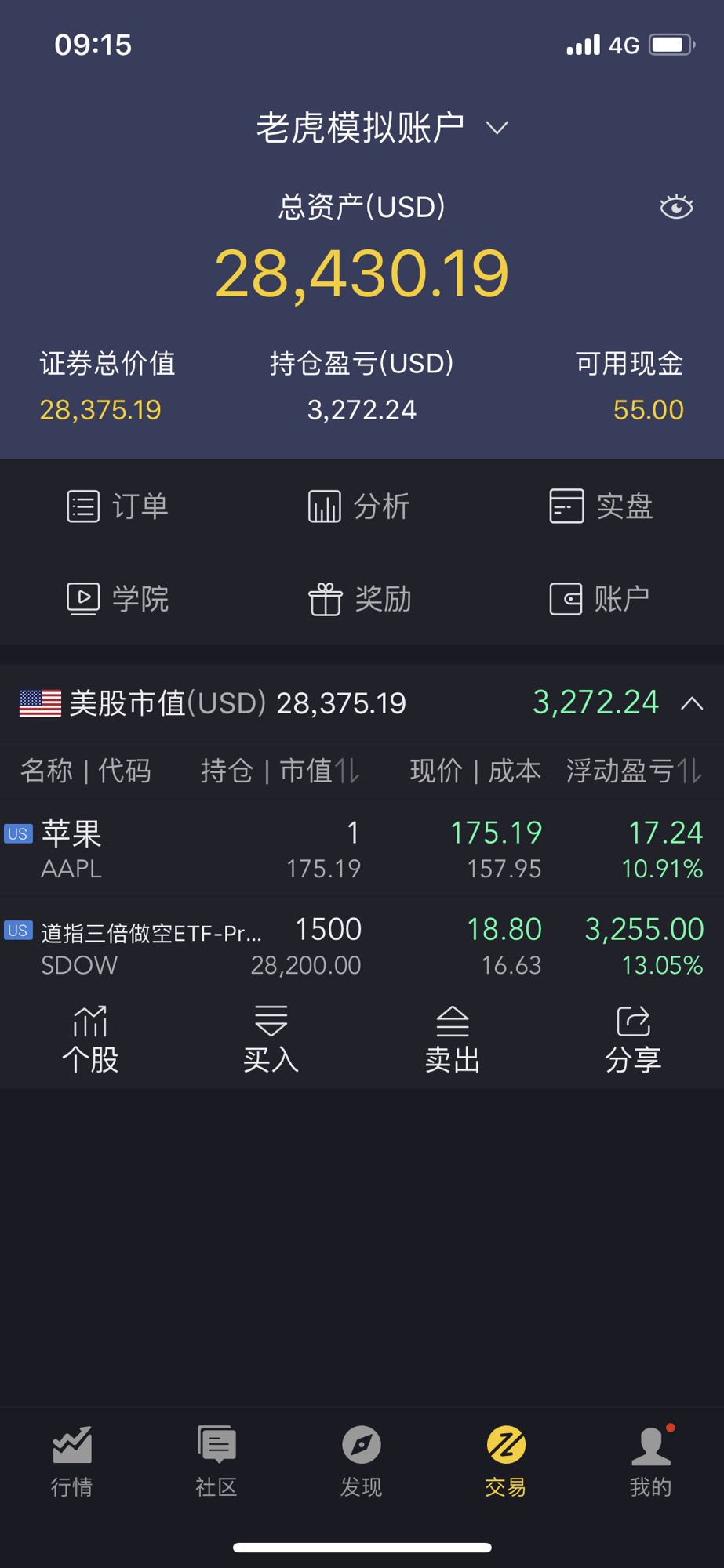Image resolution: width=724 pixels, height=1568 pixels.
Task: Tap 买入 to buy
Action: pos(271,1040)
